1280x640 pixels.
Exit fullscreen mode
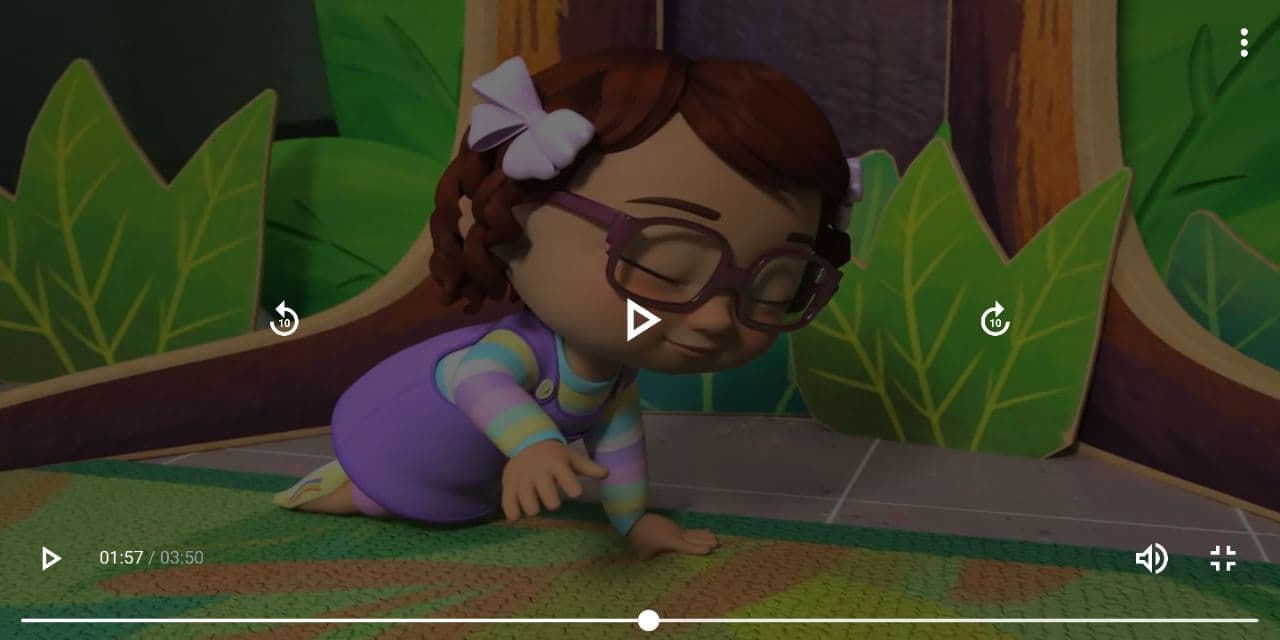1223,558
